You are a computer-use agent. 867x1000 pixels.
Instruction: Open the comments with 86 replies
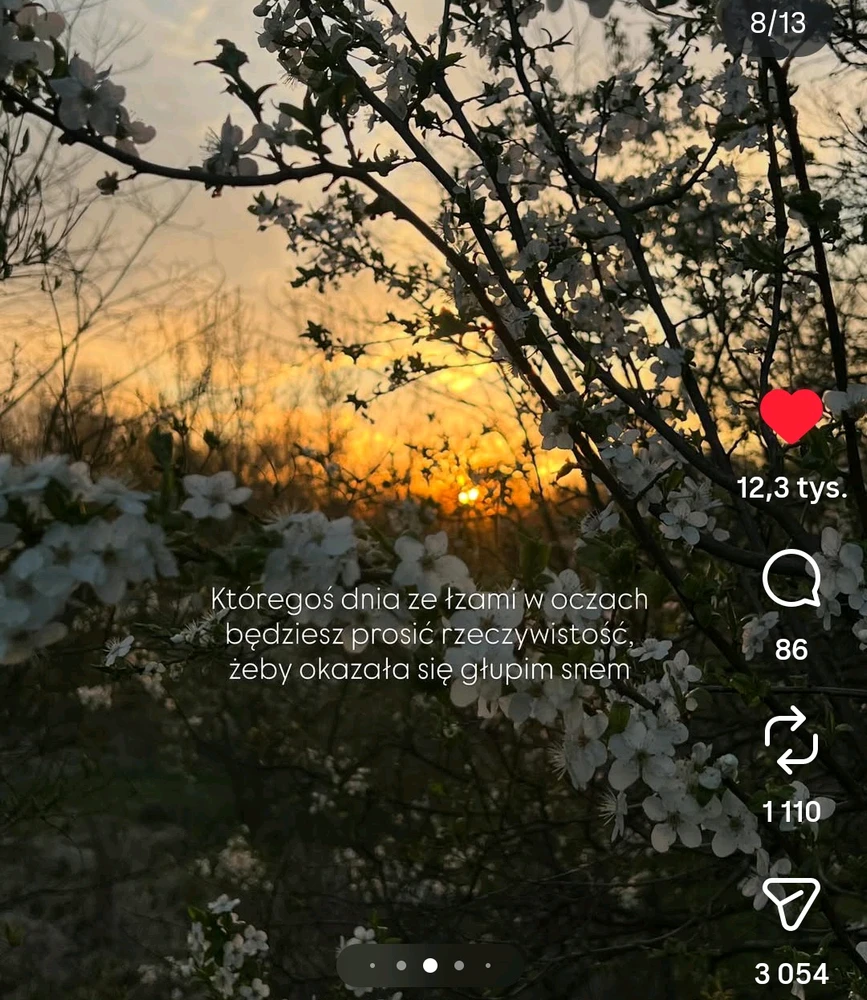click(791, 578)
